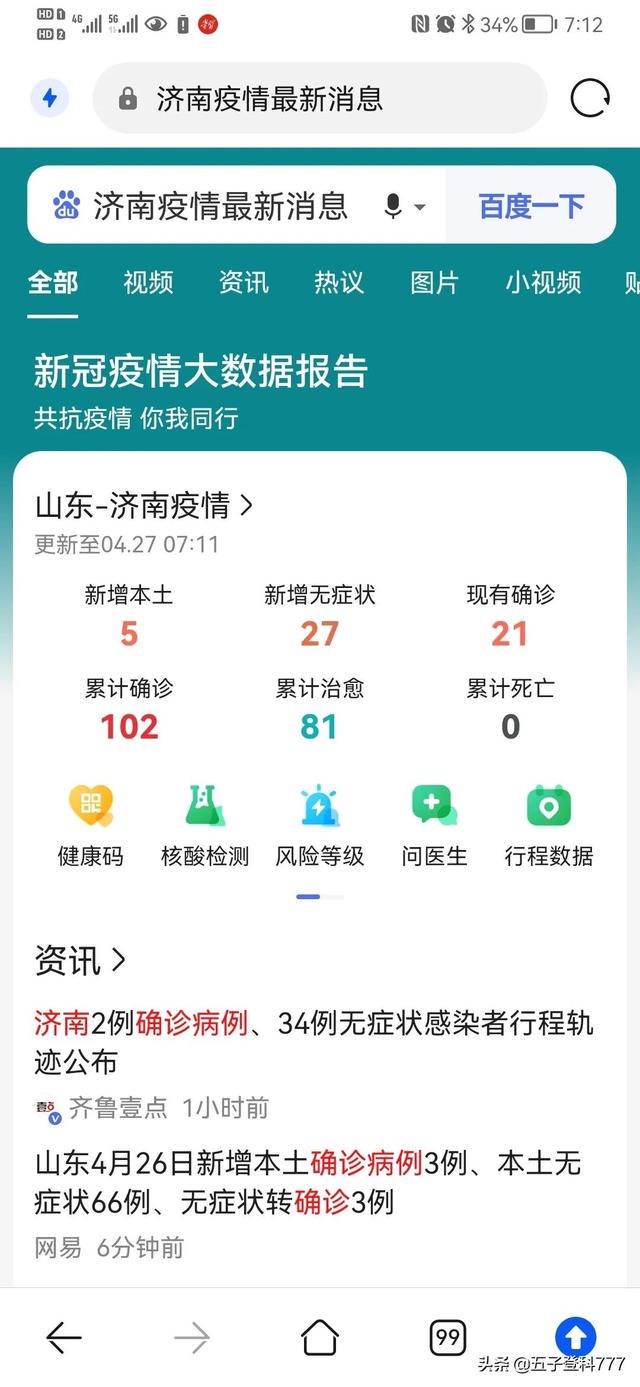Start voice search with the microphone
The height and width of the screenshot is (1387, 640).
coord(394,206)
